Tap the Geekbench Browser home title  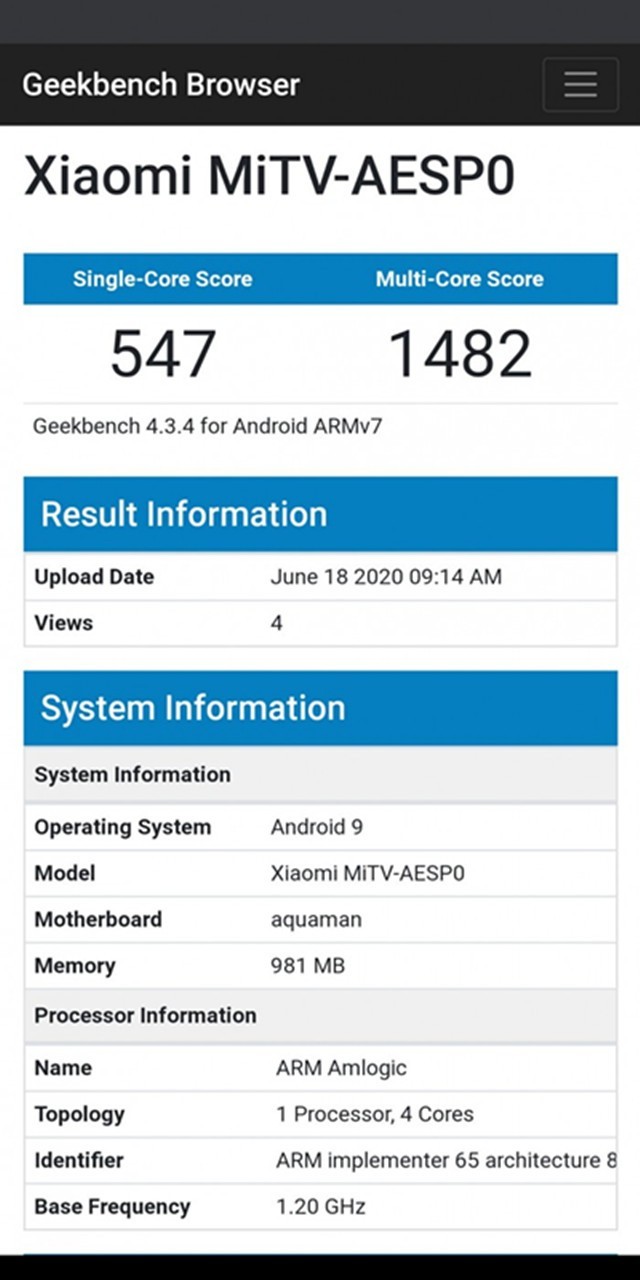(x=161, y=85)
